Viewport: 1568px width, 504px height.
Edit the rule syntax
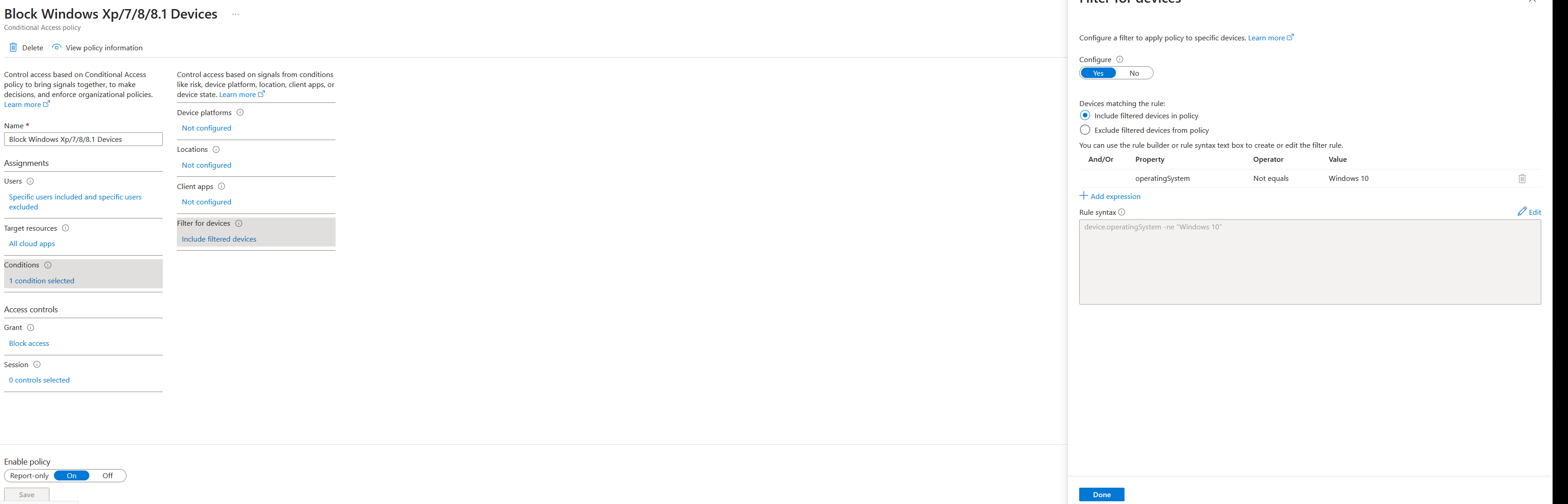point(1529,212)
